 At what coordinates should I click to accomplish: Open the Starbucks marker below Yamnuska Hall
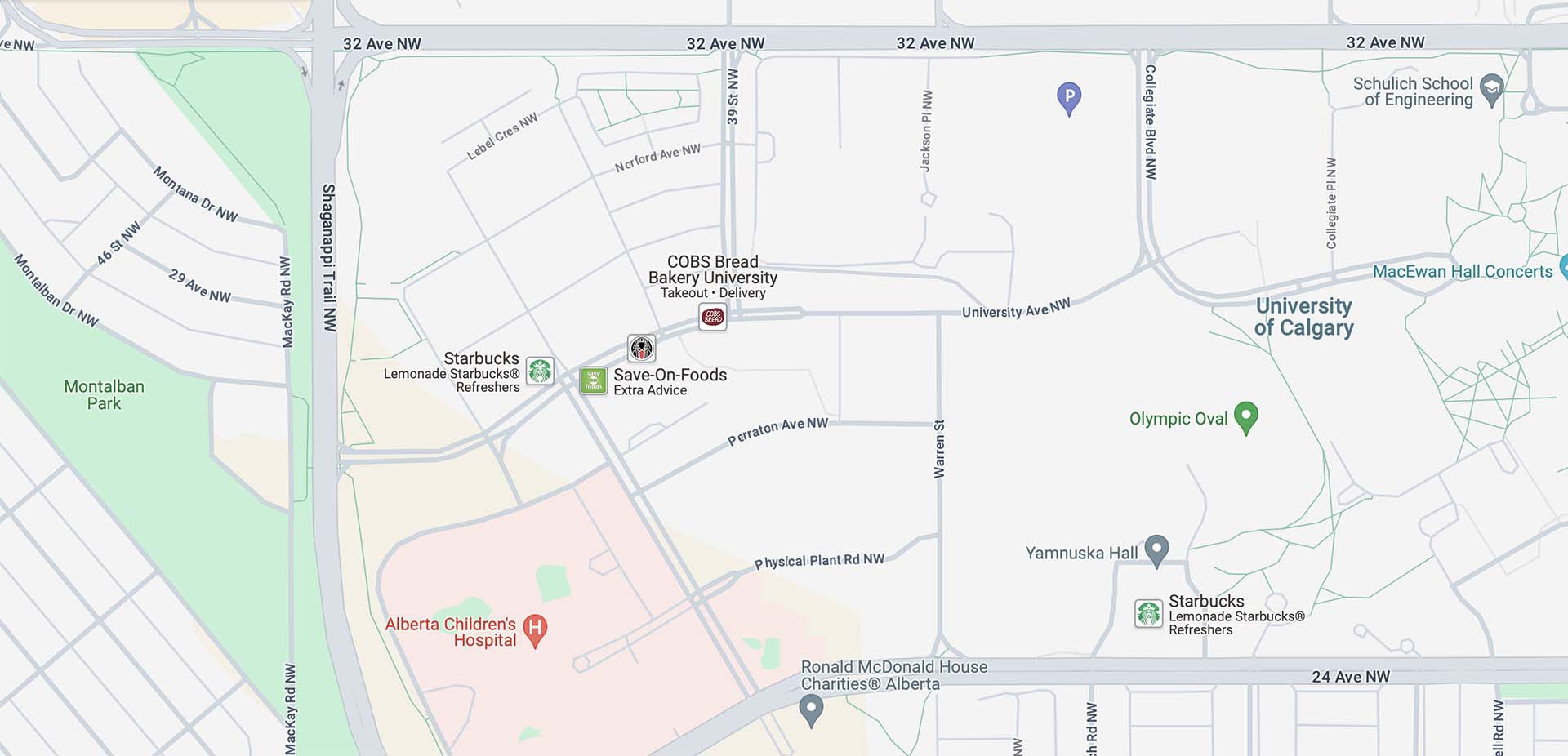(x=1149, y=613)
